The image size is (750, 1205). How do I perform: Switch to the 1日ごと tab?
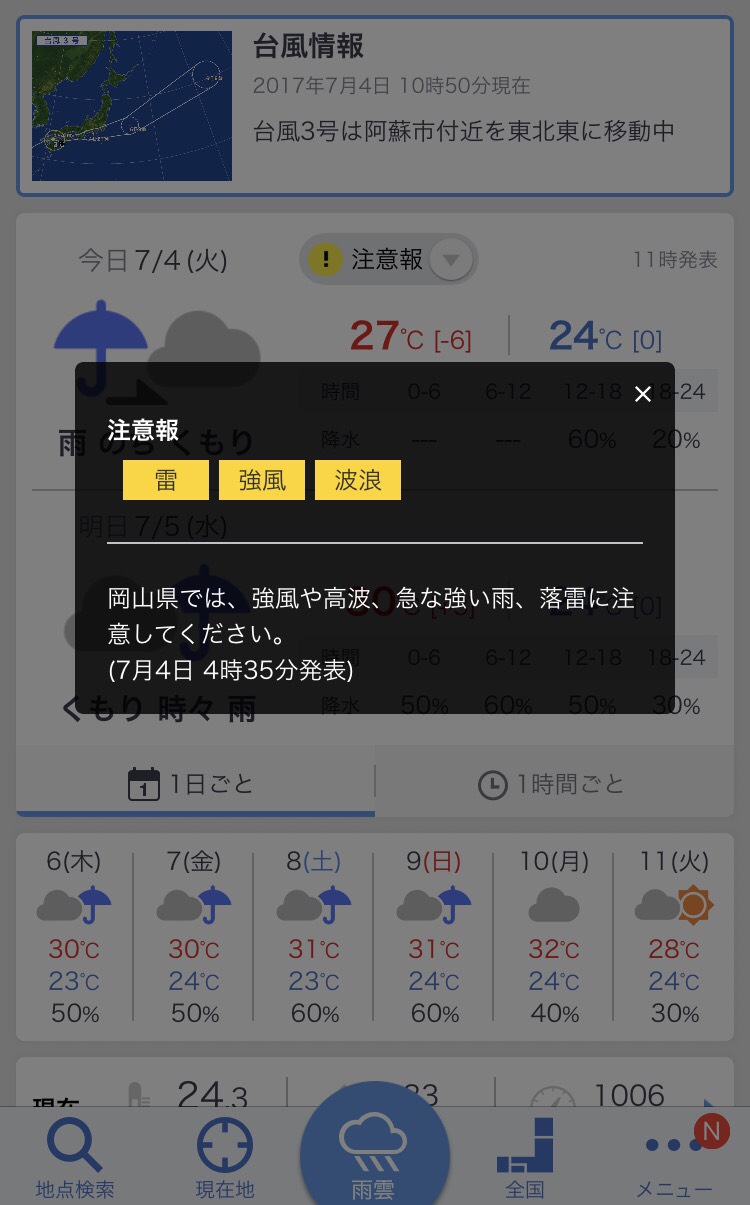[x=195, y=784]
